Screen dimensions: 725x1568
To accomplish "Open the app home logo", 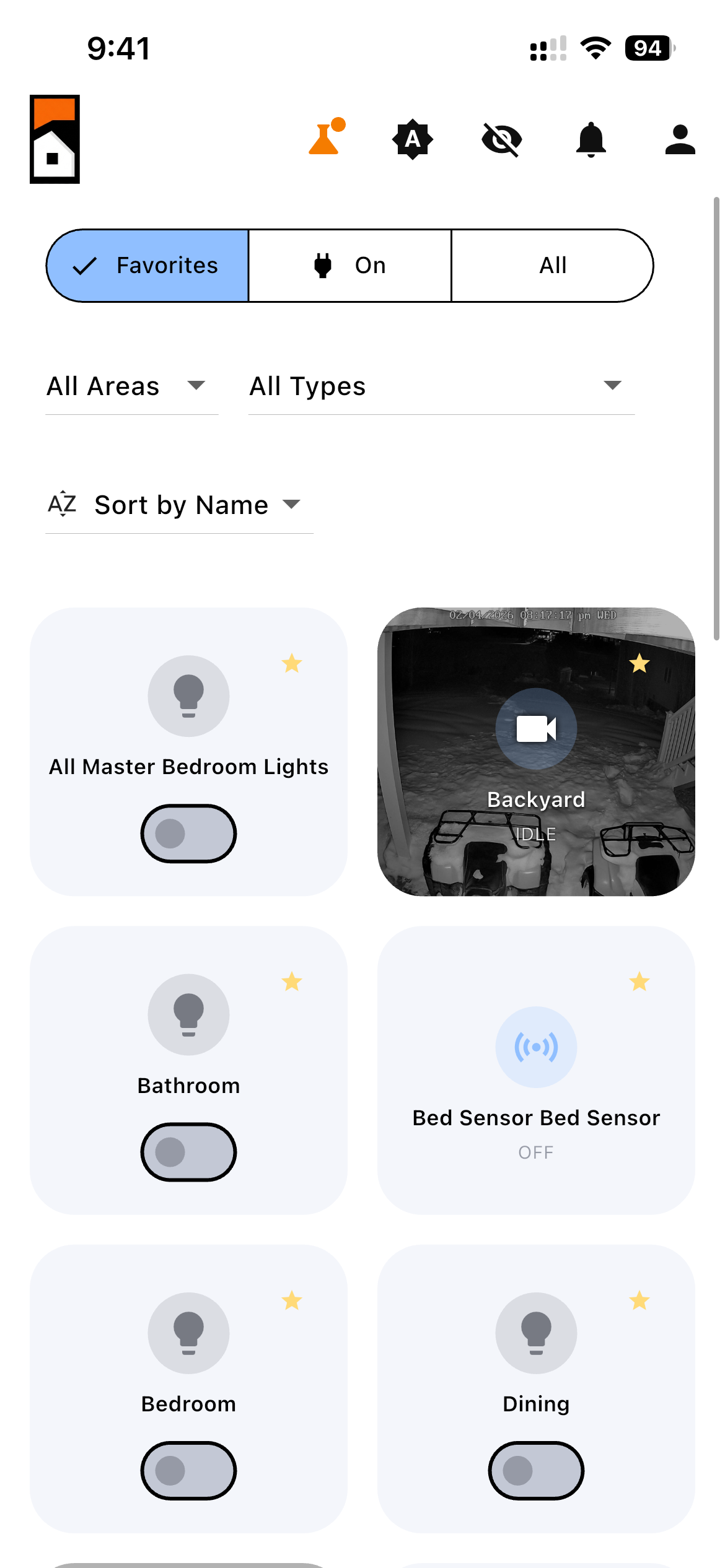I will pos(55,139).
